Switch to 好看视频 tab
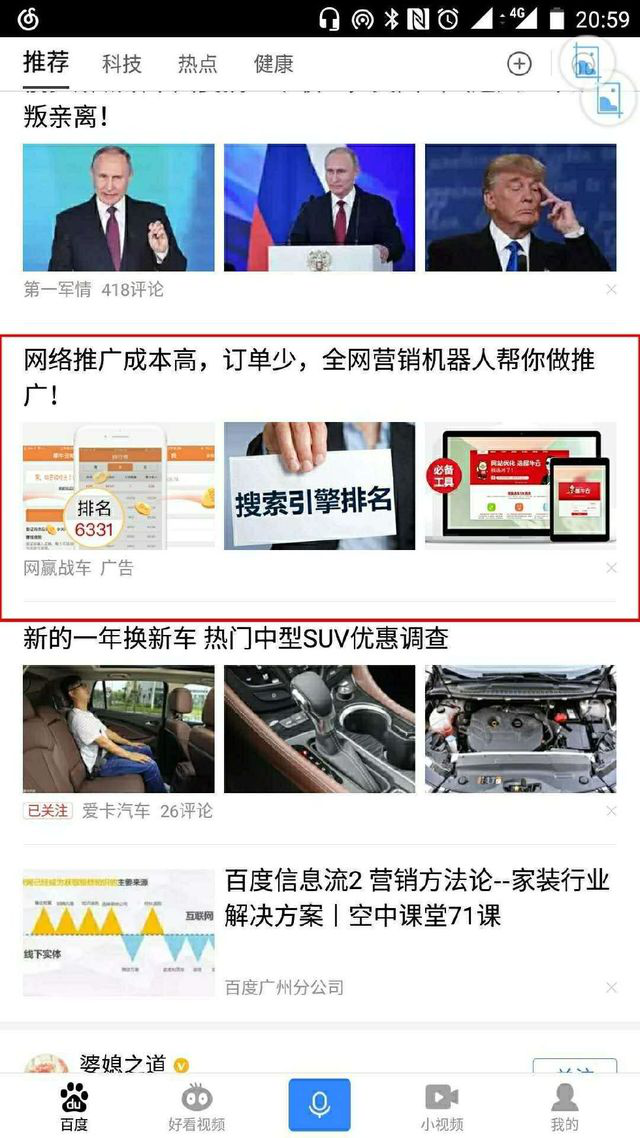Image resolution: width=640 pixels, height=1138 pixels. (196, 1104)
